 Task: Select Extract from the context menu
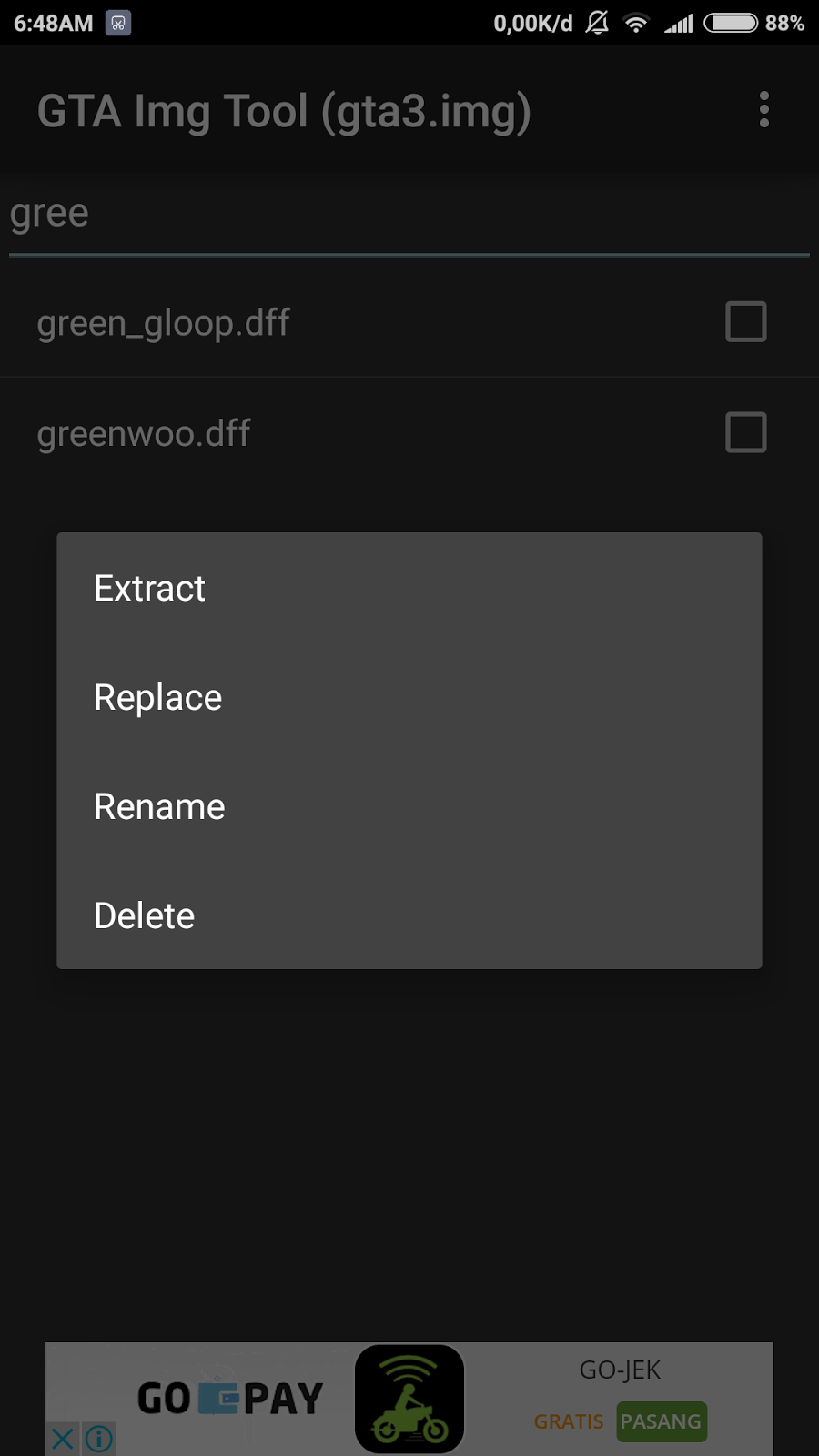coord(149,588)
